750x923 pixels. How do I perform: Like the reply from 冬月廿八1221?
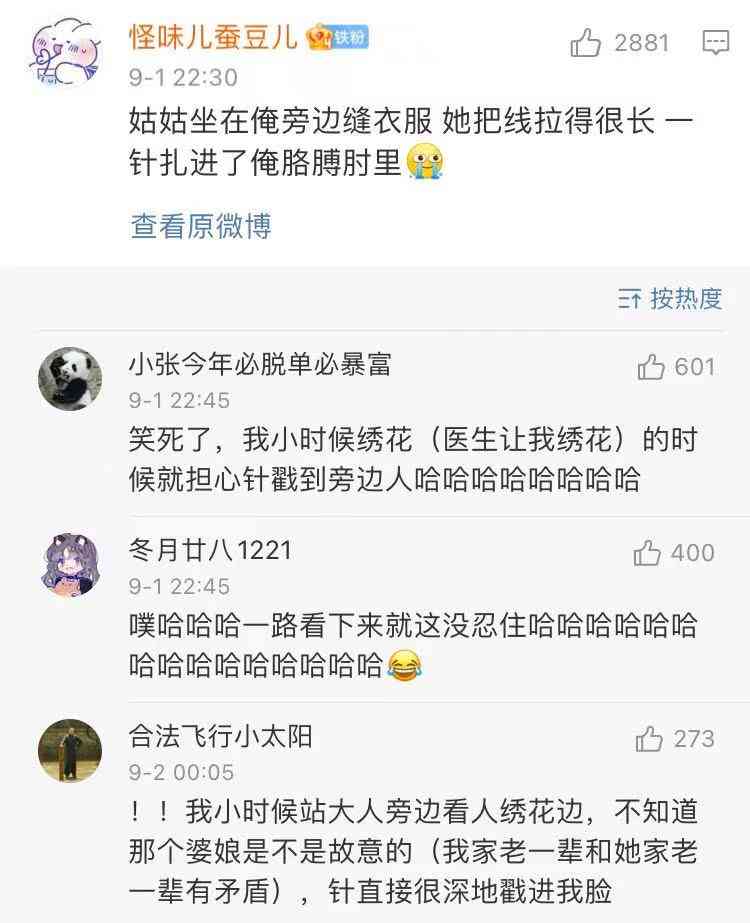[648, 553]
